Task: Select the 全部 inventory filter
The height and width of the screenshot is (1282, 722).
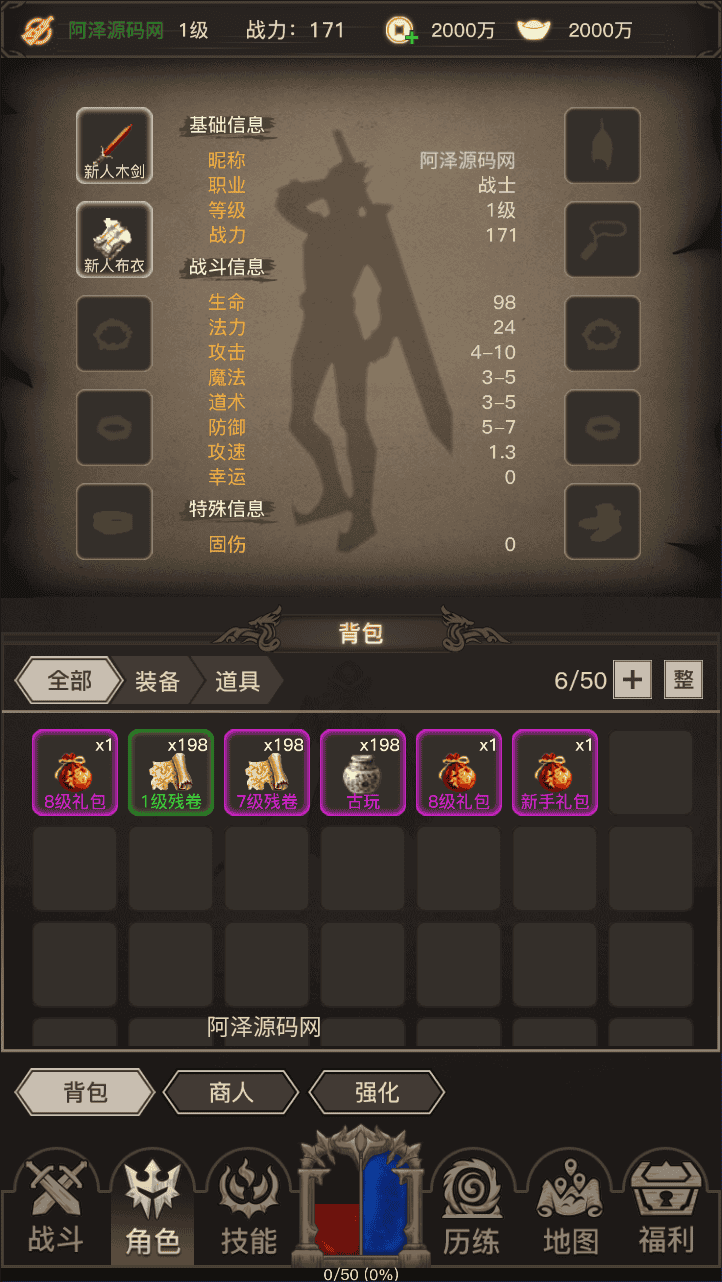Action: click(66, 681)
